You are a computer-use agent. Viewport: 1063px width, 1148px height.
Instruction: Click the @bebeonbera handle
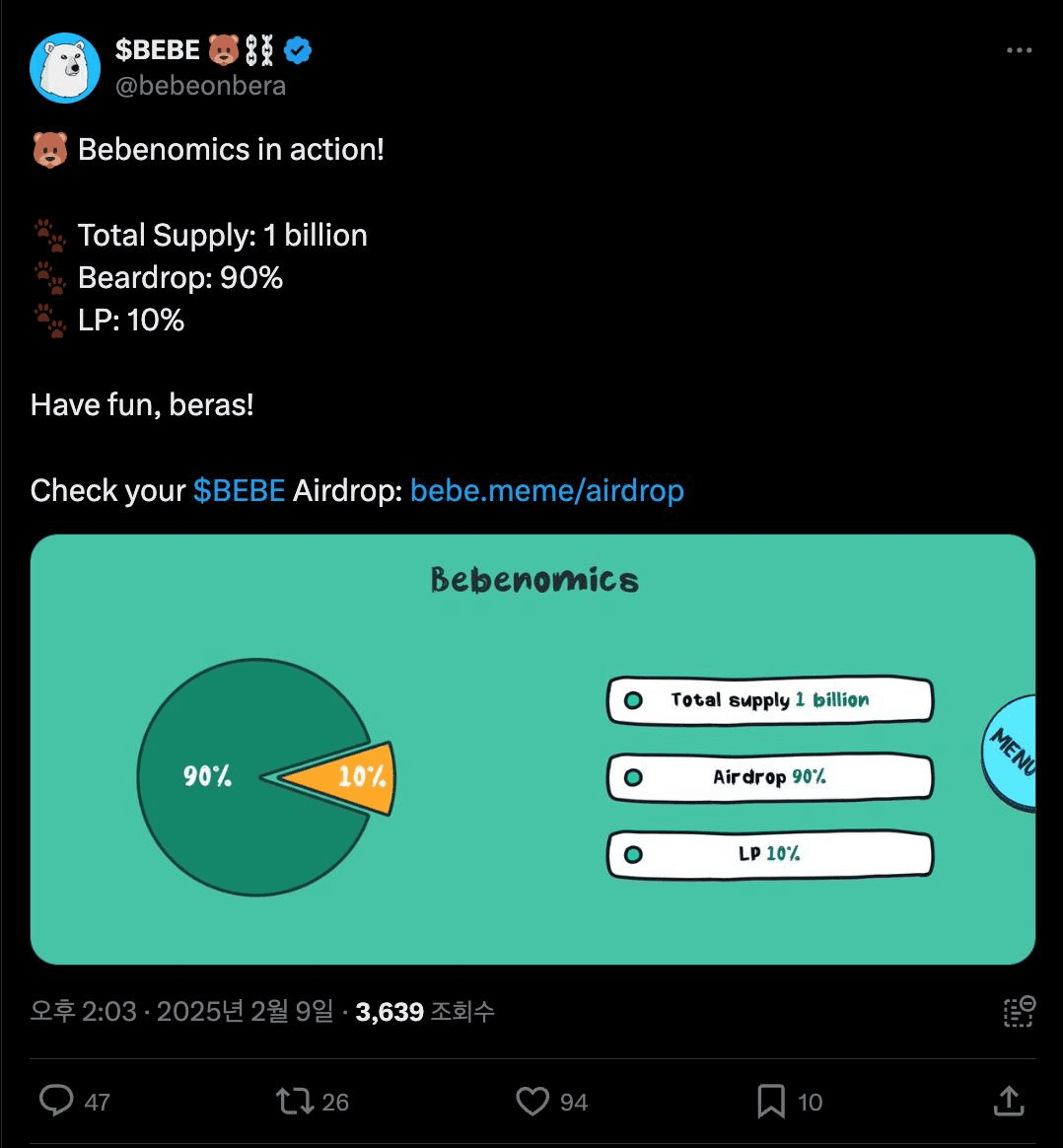[x=201, y=86]
